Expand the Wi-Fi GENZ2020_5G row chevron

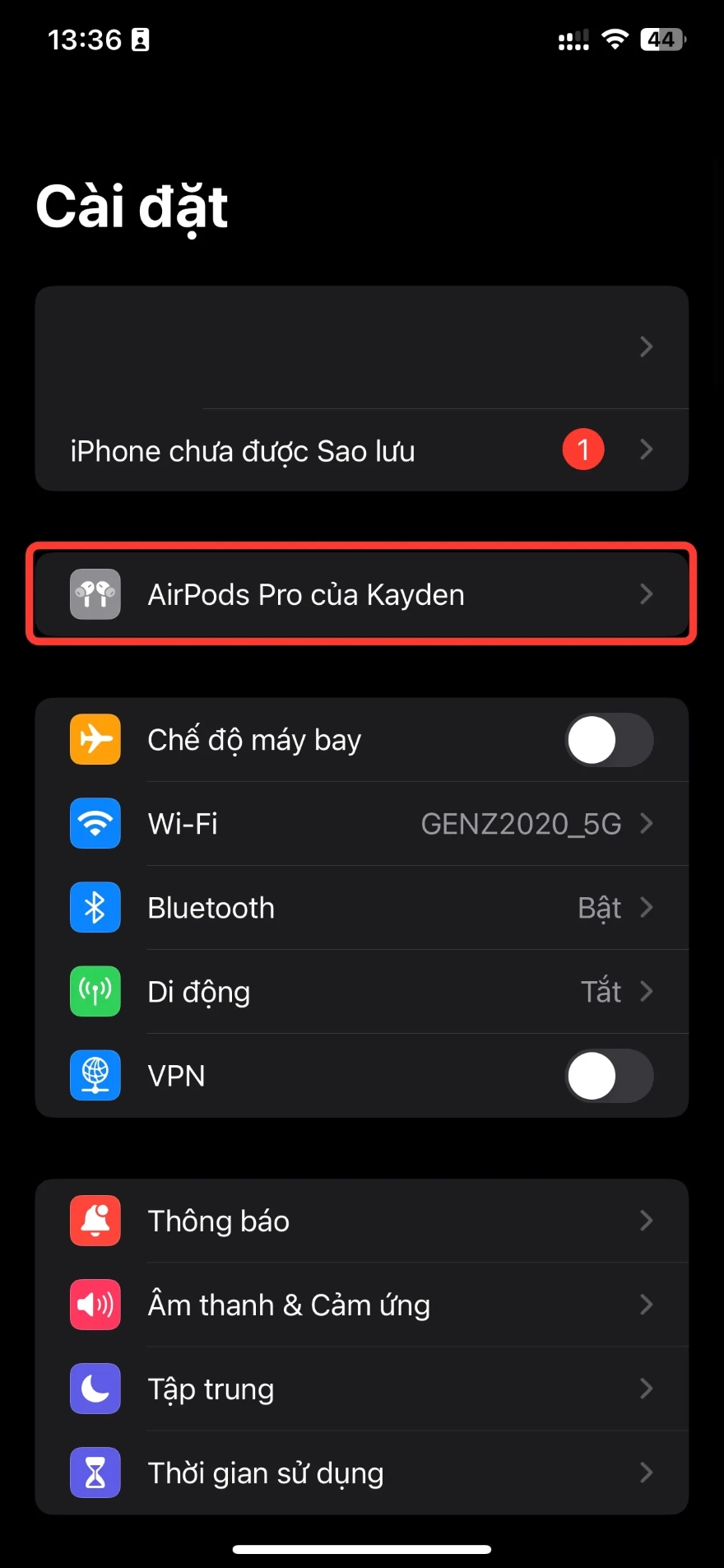point(647,823)
